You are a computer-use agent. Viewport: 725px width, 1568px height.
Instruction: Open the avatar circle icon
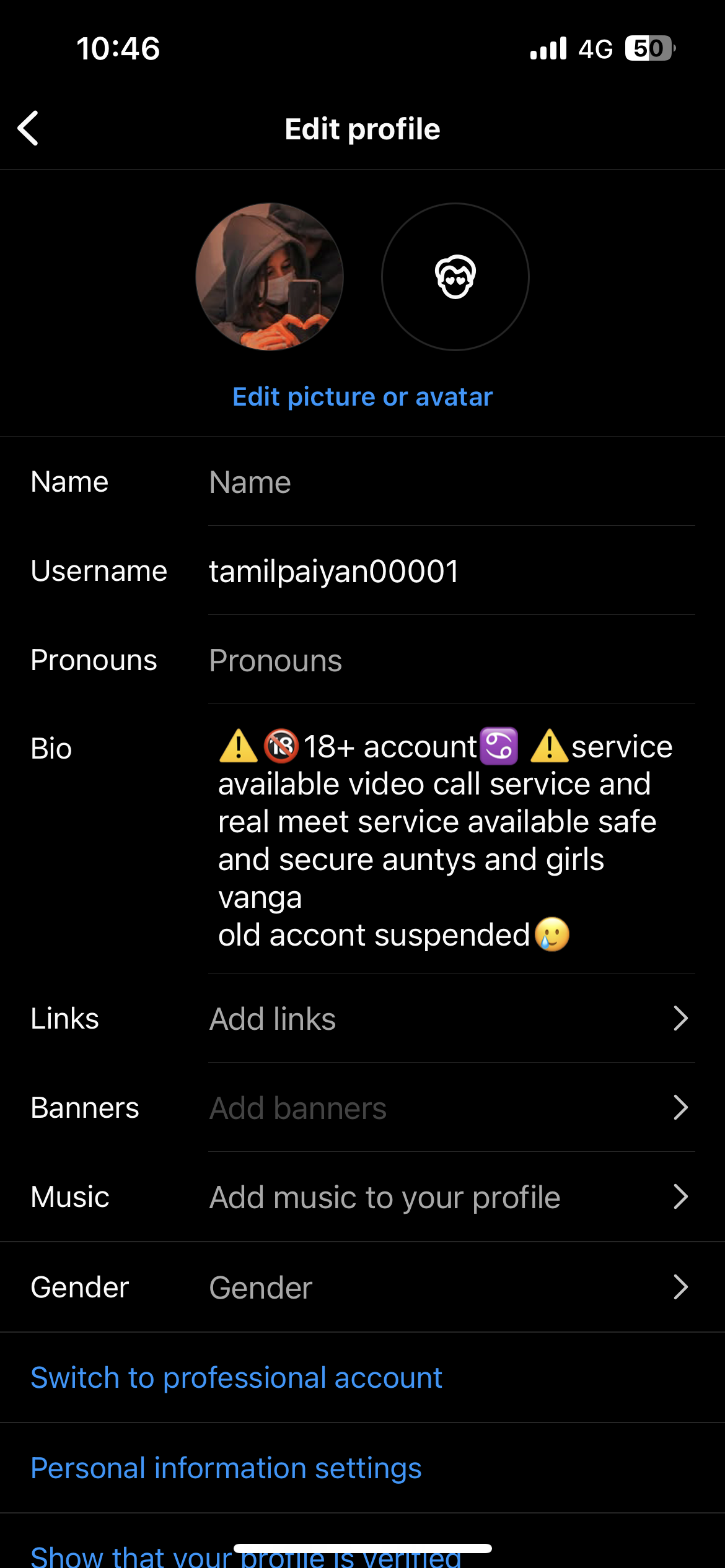pyautogui.click(x=455, y=277)
